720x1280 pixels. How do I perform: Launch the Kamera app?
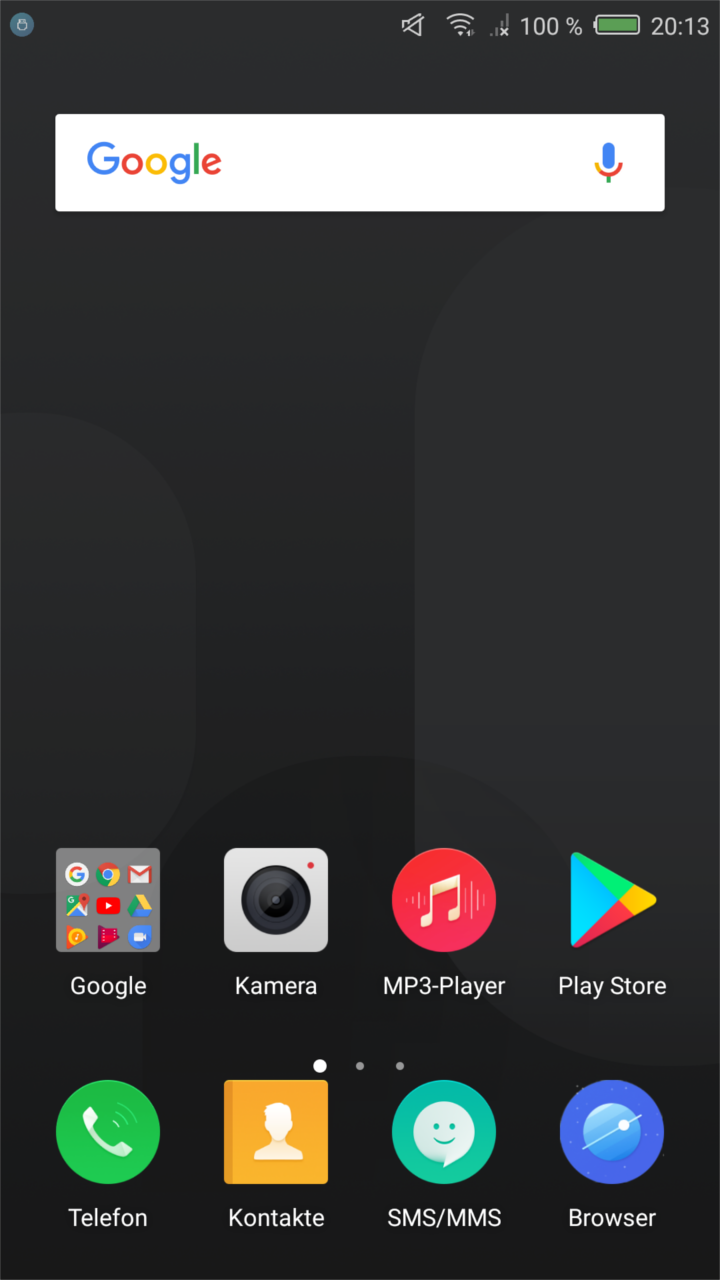click(x=276, y=900)
